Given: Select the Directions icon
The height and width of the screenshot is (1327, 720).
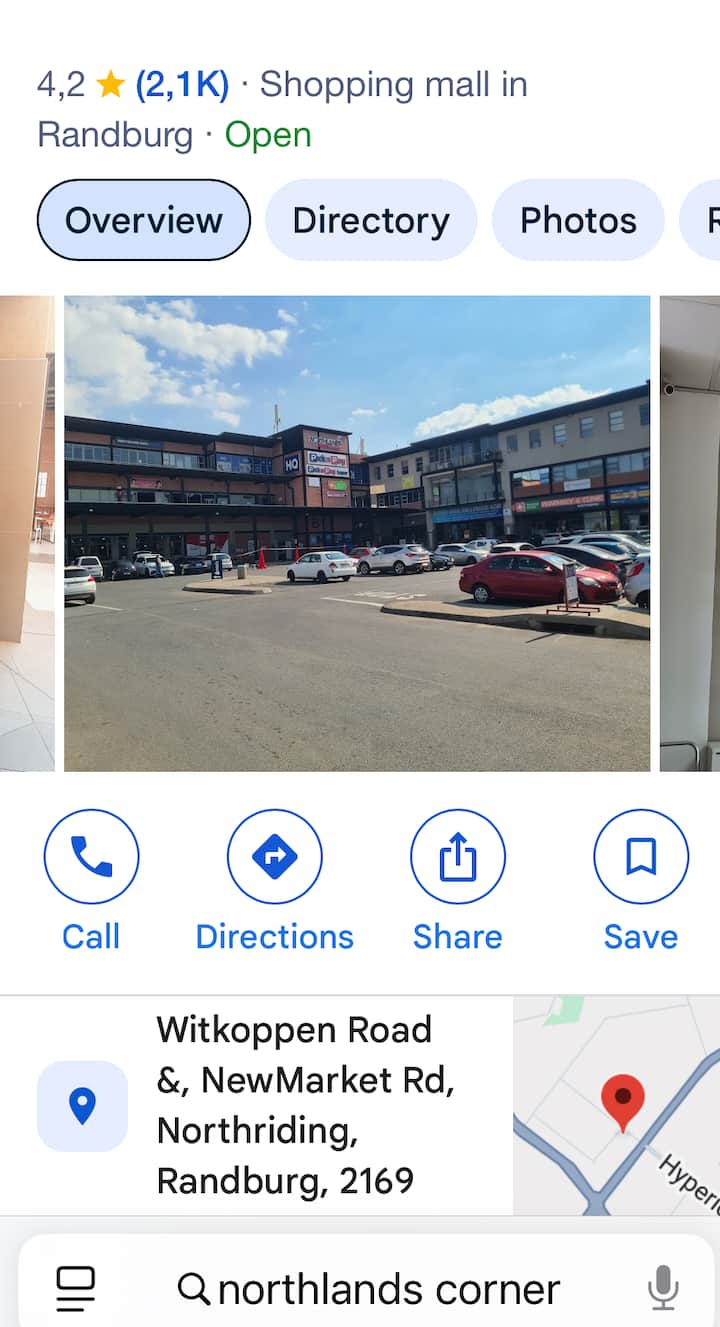Looking at the screenshot, I should click(x=274, y=856).
